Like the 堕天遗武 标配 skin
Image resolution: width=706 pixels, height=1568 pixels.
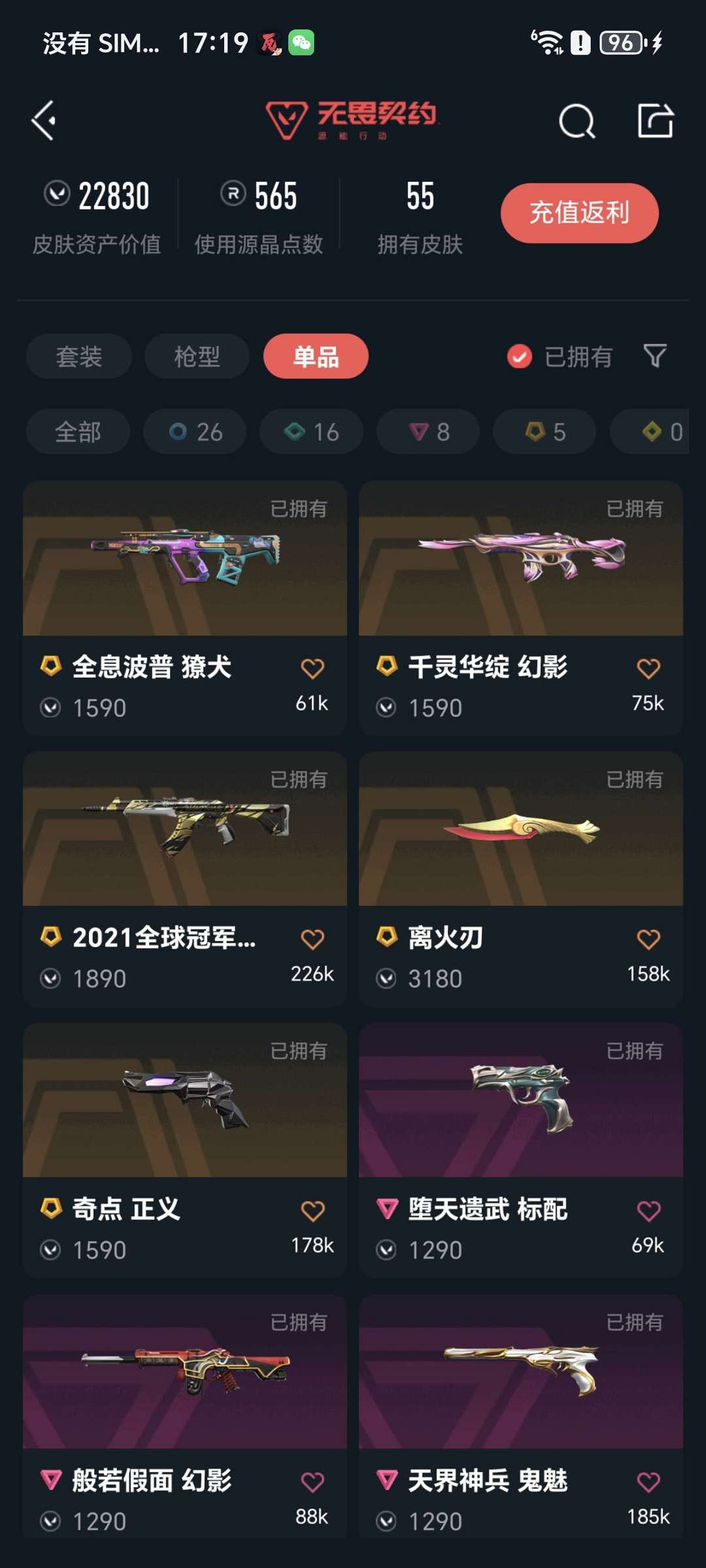648,1211
